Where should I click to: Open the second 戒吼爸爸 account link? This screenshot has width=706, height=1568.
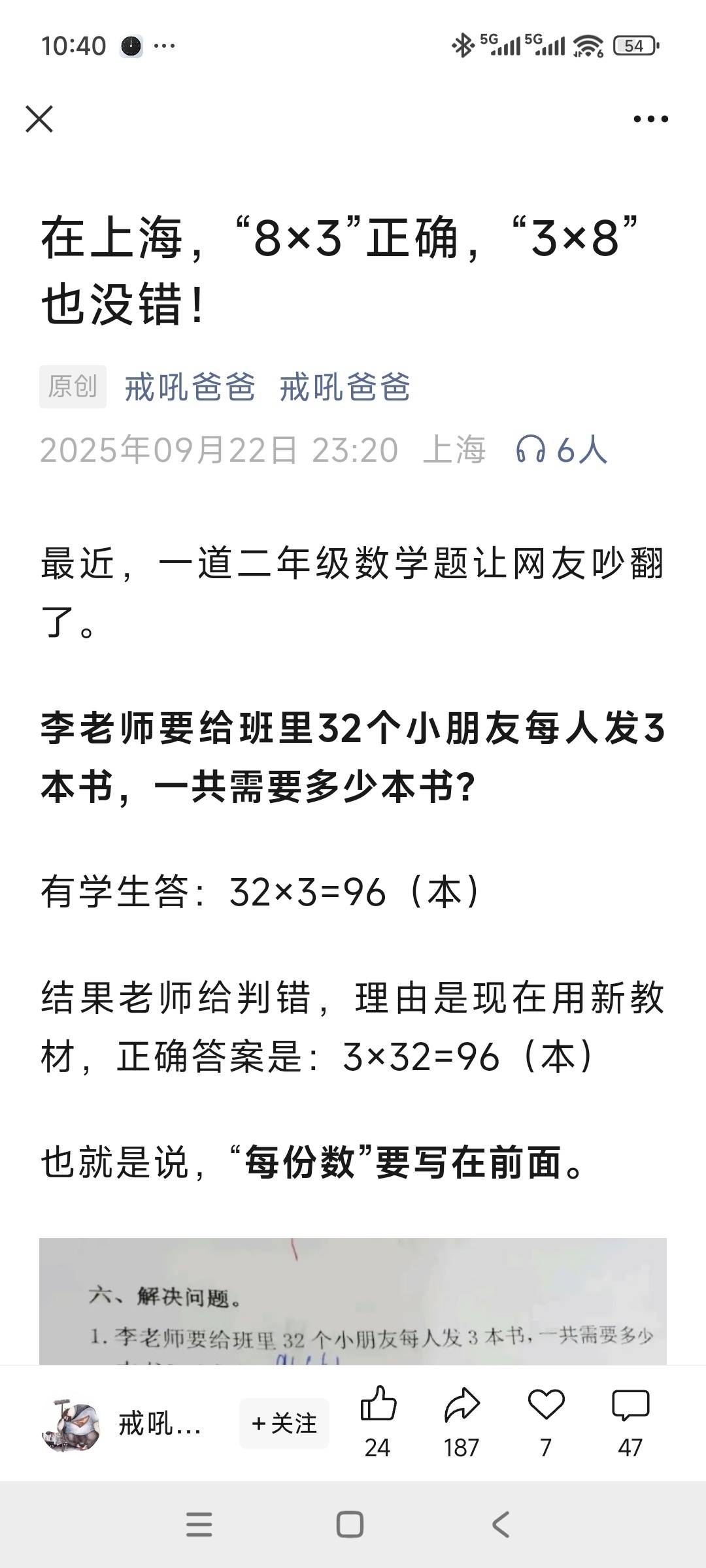(x=345, y=387)
